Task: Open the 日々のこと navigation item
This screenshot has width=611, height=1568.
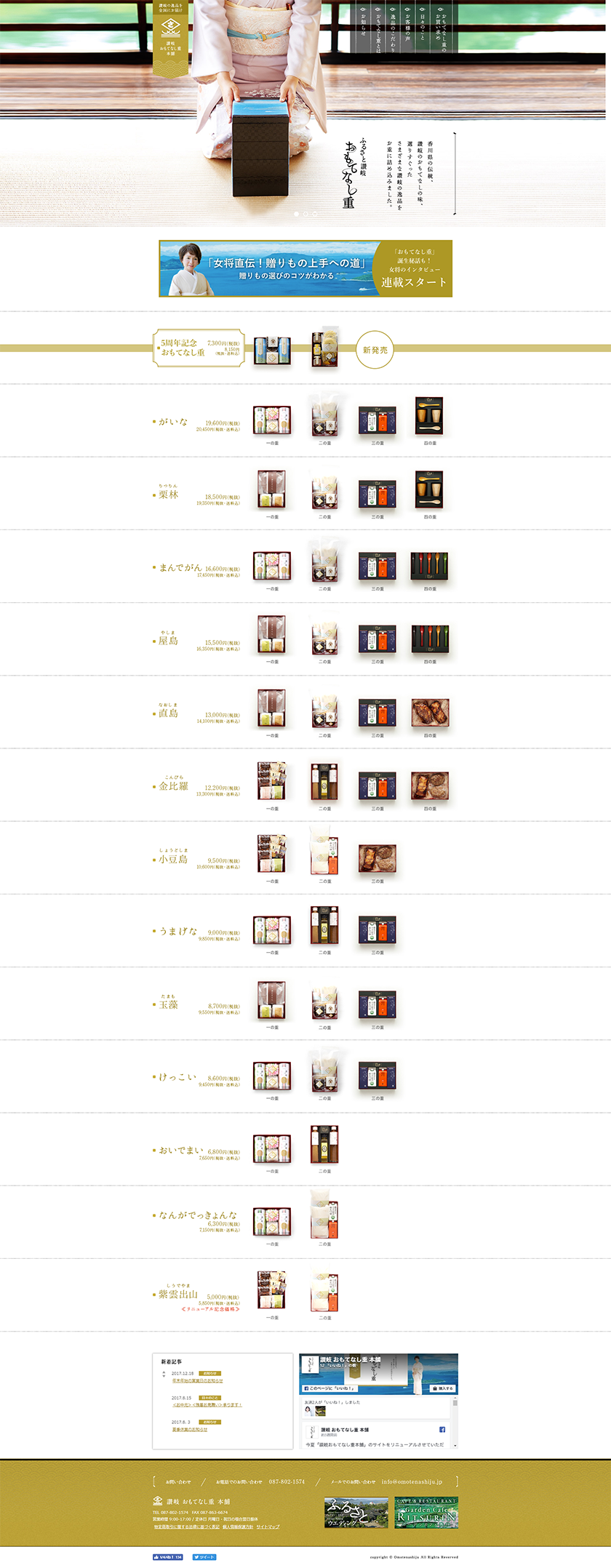Action: [x=422, y=26]
